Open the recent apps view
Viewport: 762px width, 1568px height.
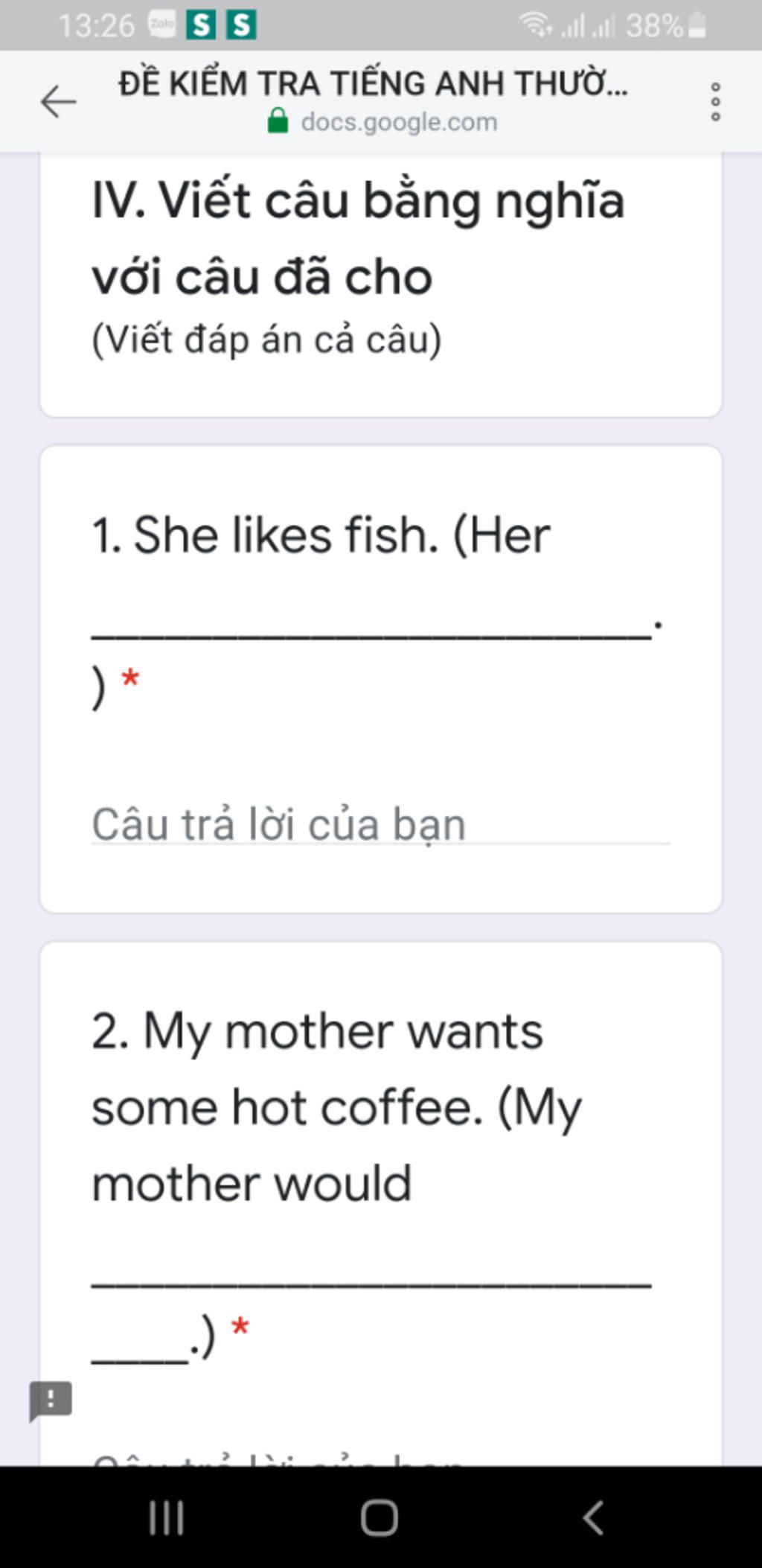(x=167, y=1517)
